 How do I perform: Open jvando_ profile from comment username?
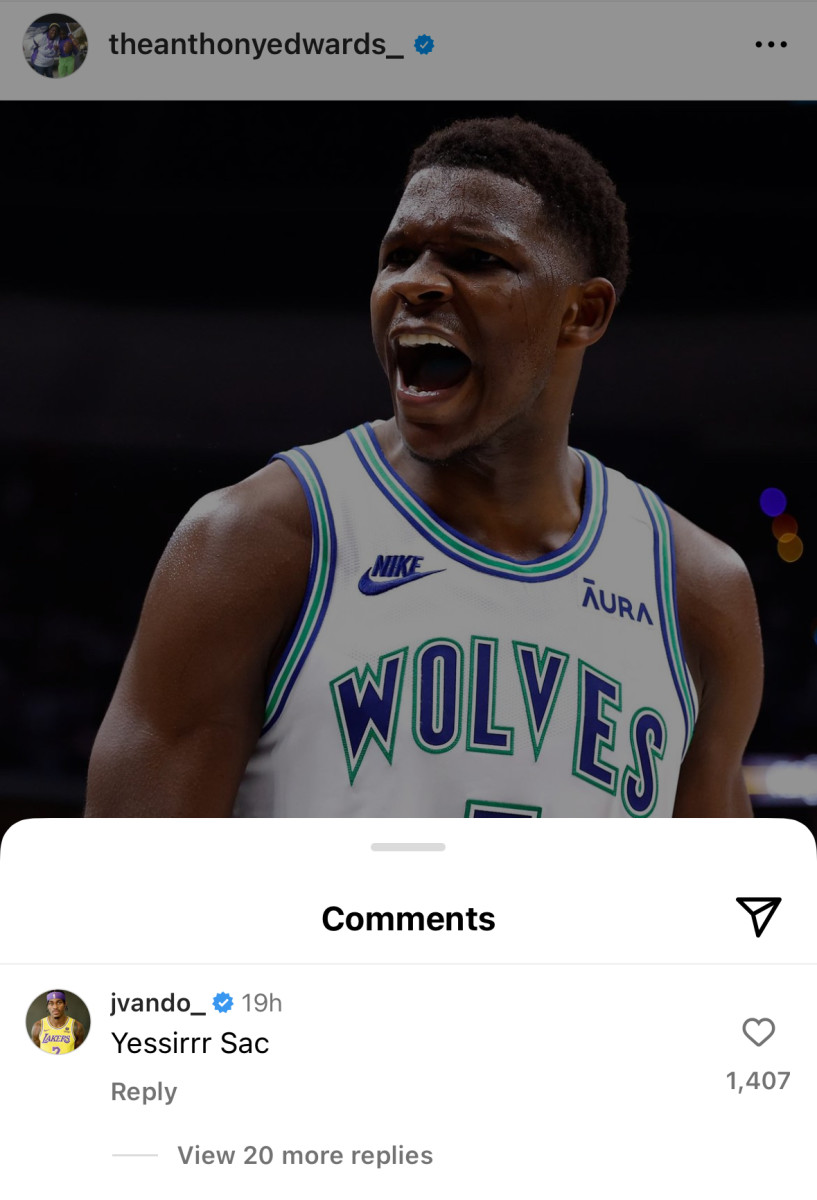click(x=158, y=1002)
